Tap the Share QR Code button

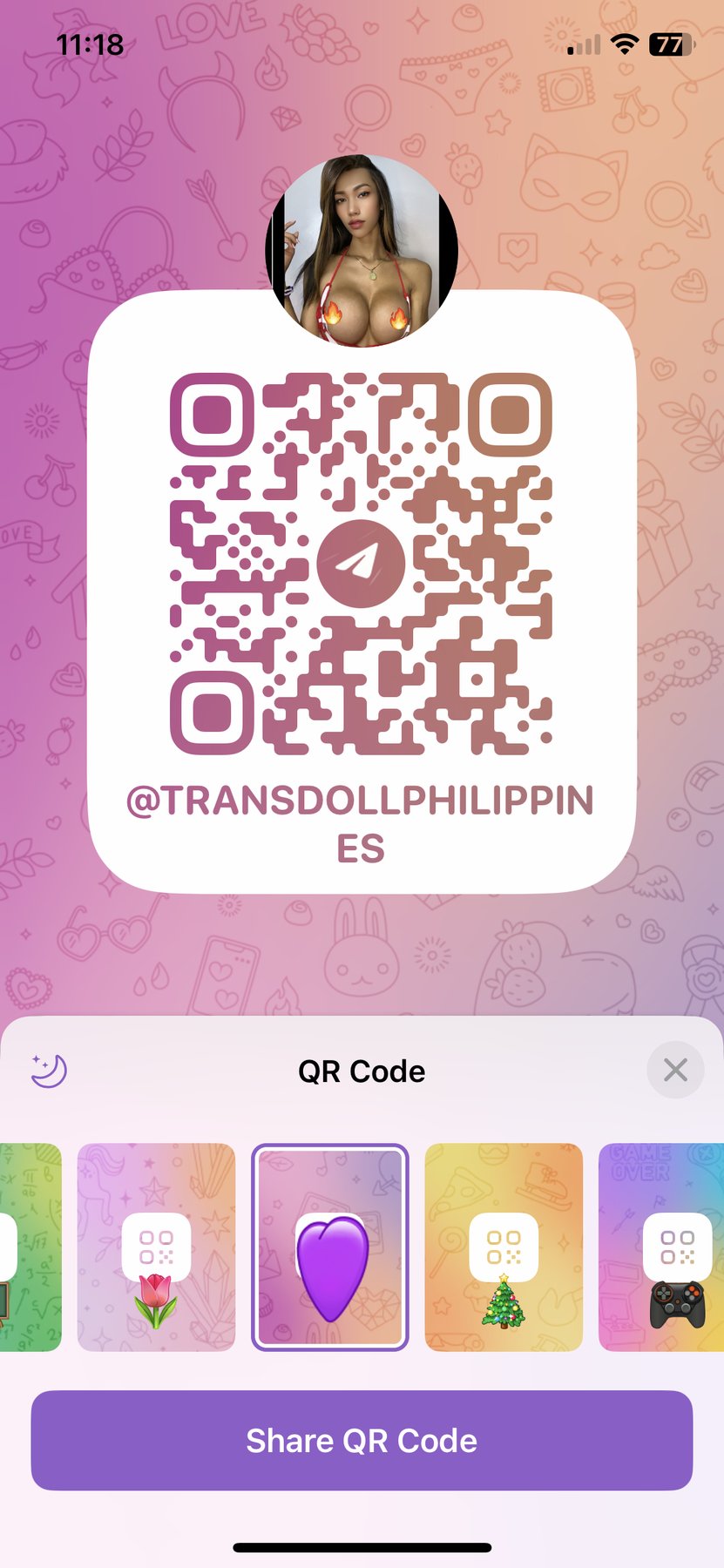tap(362, 1441)
